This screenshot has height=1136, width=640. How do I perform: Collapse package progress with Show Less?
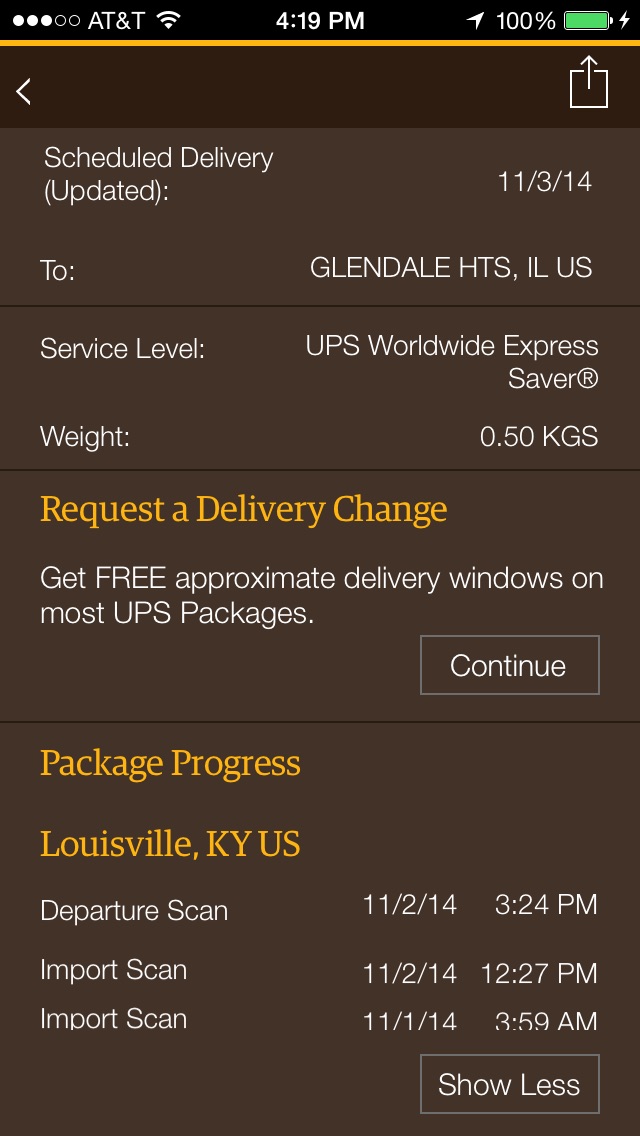(x=510, y=1084)
